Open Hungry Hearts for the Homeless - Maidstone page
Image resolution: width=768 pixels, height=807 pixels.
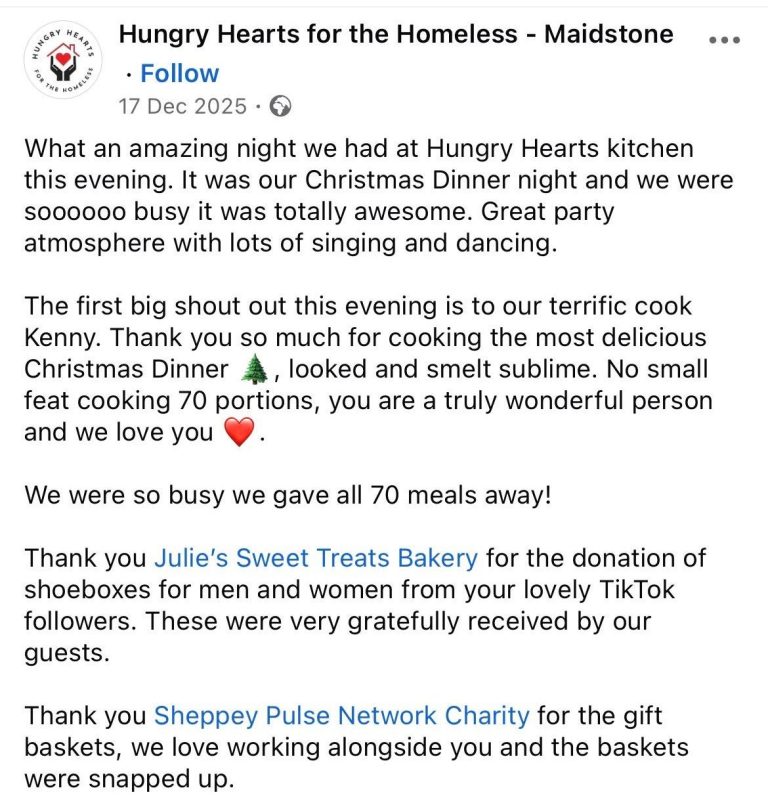coord(396,35)
